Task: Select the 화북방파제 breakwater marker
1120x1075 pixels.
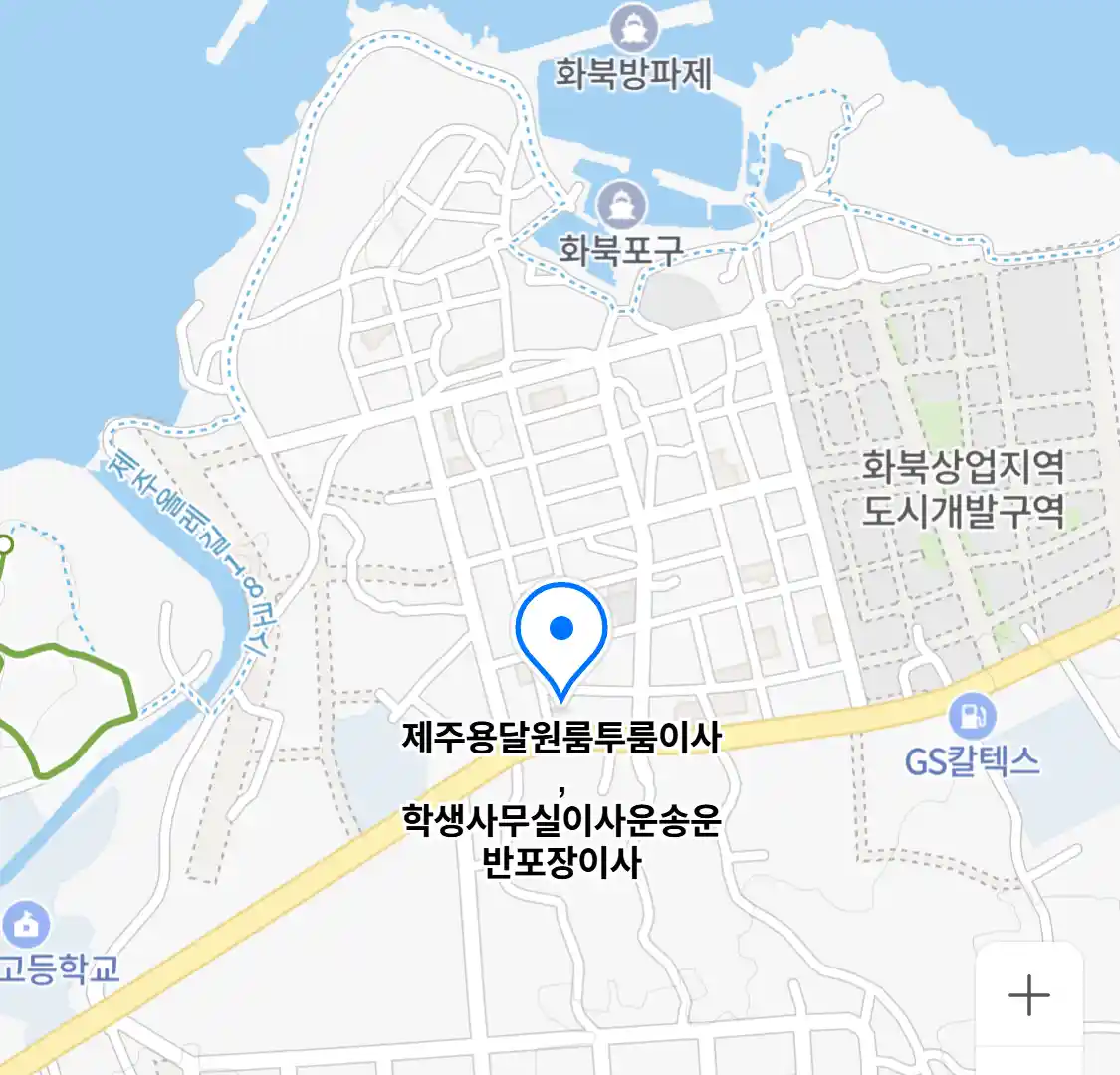Action: (x=634, y=29)
